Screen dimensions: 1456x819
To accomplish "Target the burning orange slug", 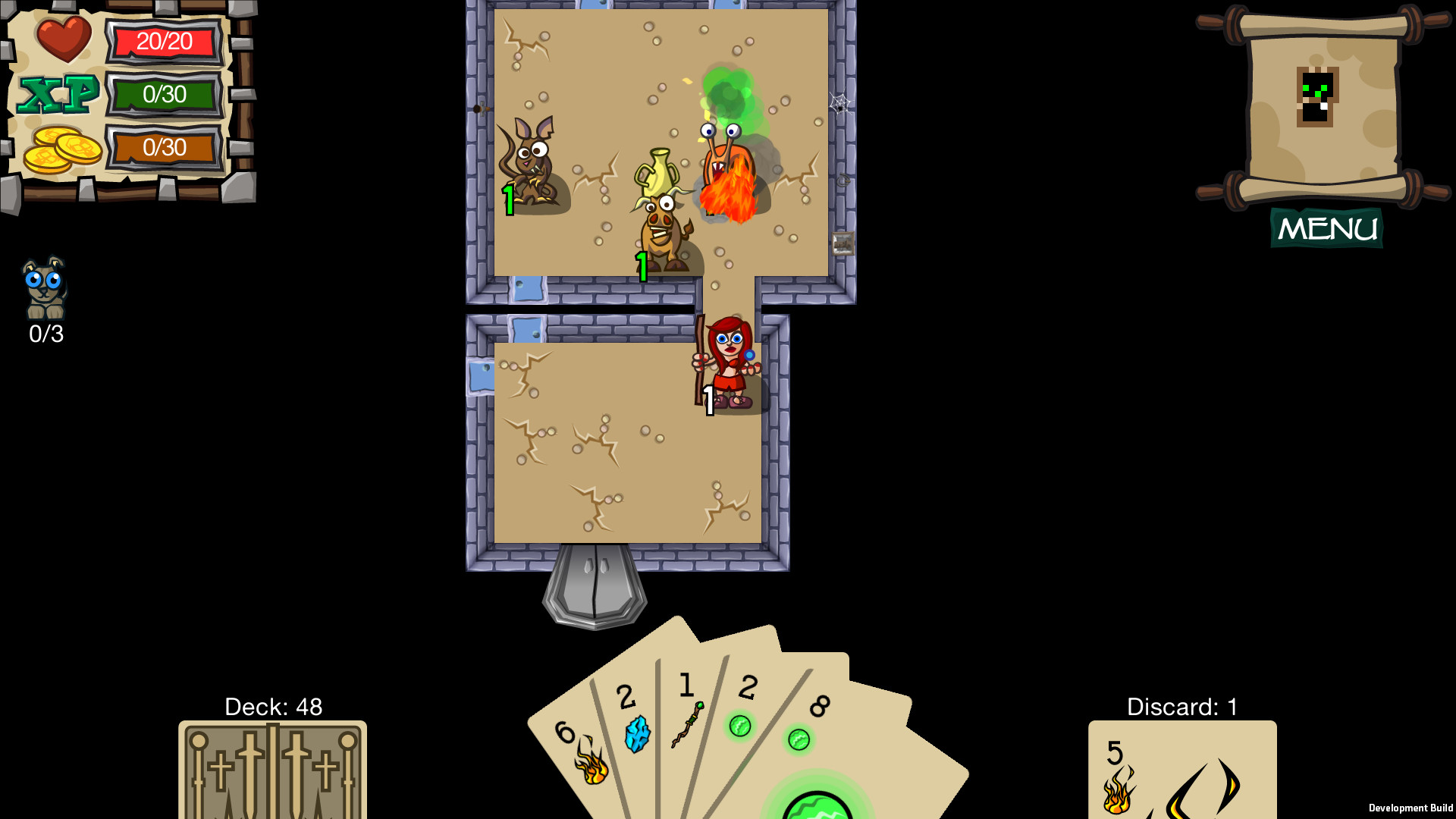I will pyautogui.click(x=728, y=174).
